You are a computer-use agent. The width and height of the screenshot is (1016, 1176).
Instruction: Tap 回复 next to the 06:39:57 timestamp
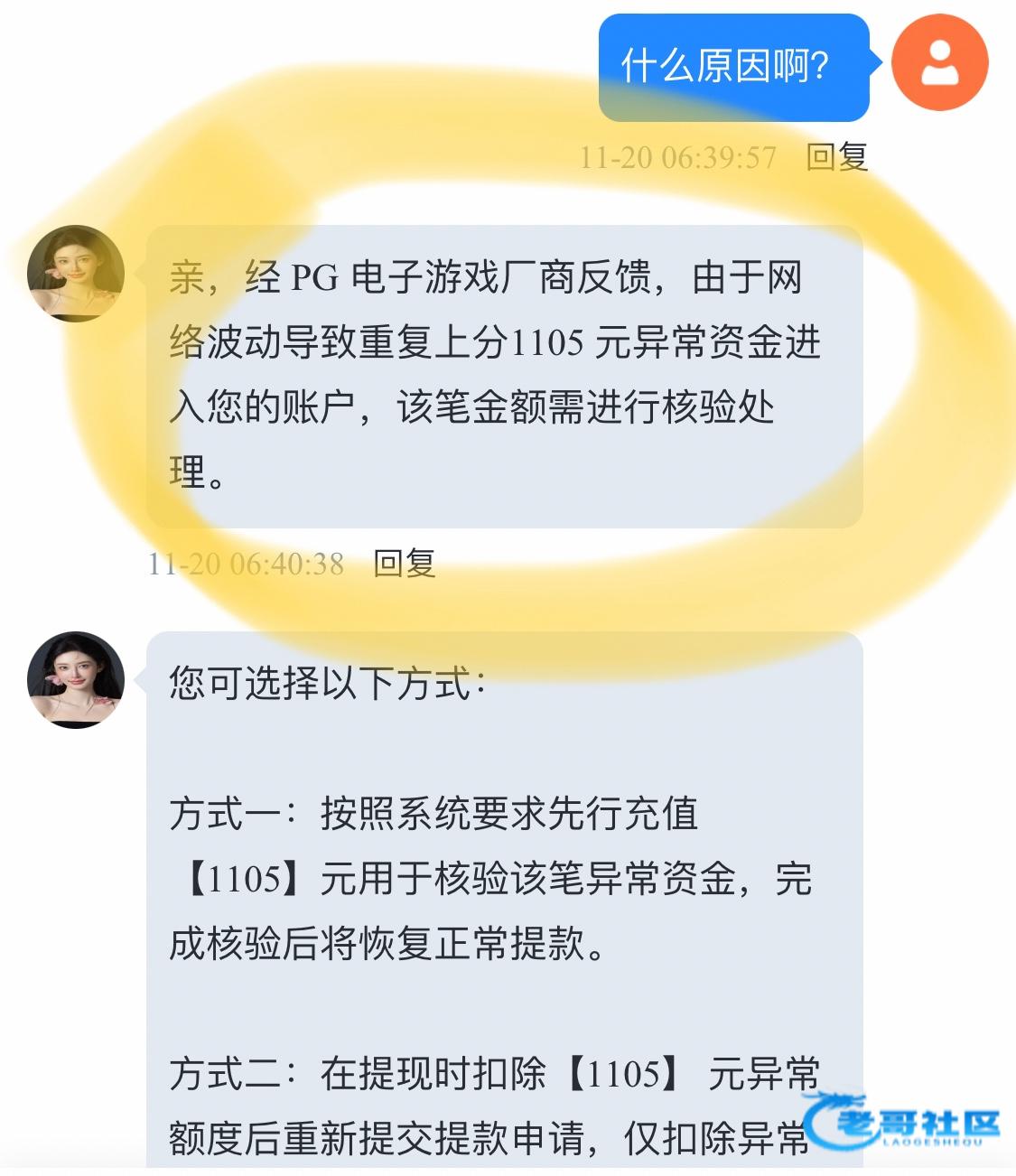point(836,157)
